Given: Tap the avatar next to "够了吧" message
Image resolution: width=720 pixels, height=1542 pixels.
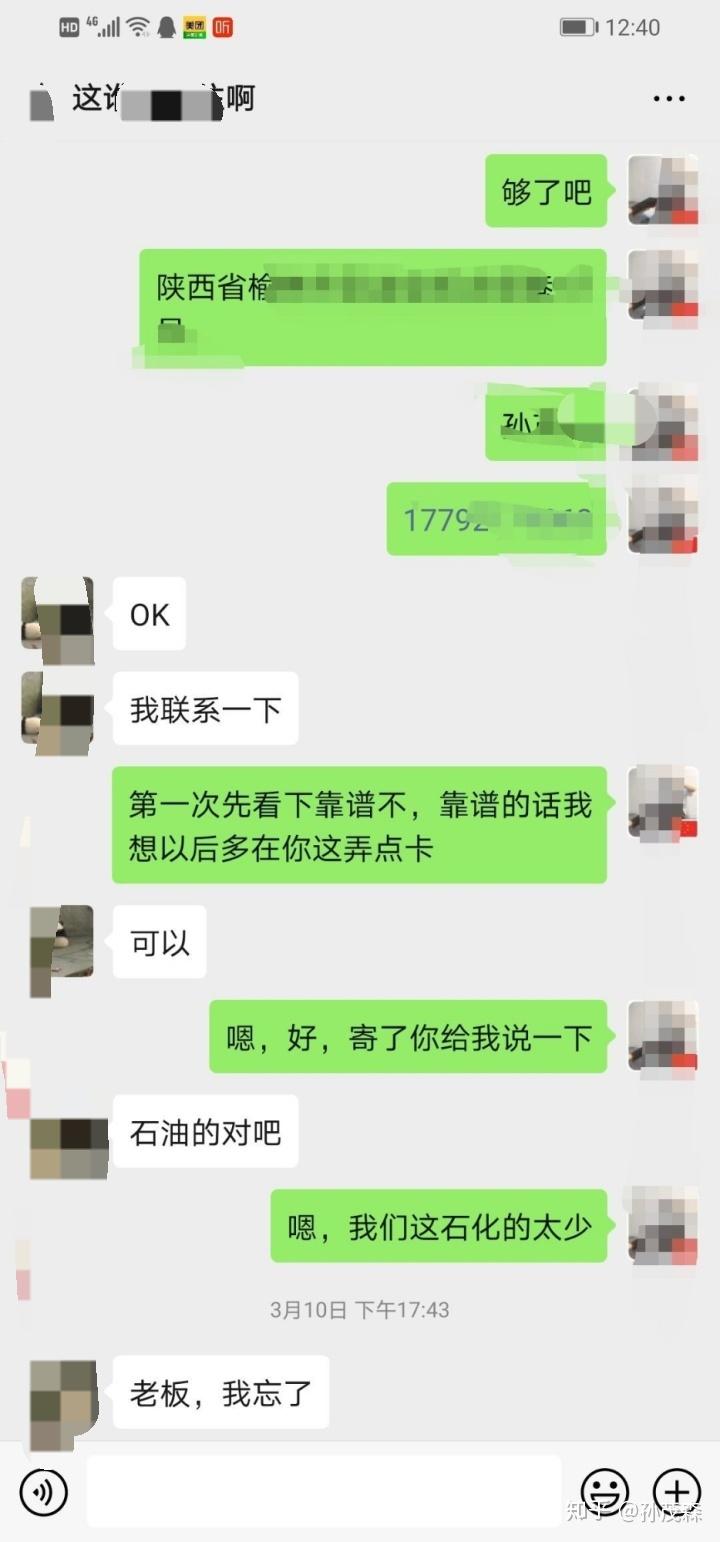Looking at the screenshot, I should tap(662, 190).
